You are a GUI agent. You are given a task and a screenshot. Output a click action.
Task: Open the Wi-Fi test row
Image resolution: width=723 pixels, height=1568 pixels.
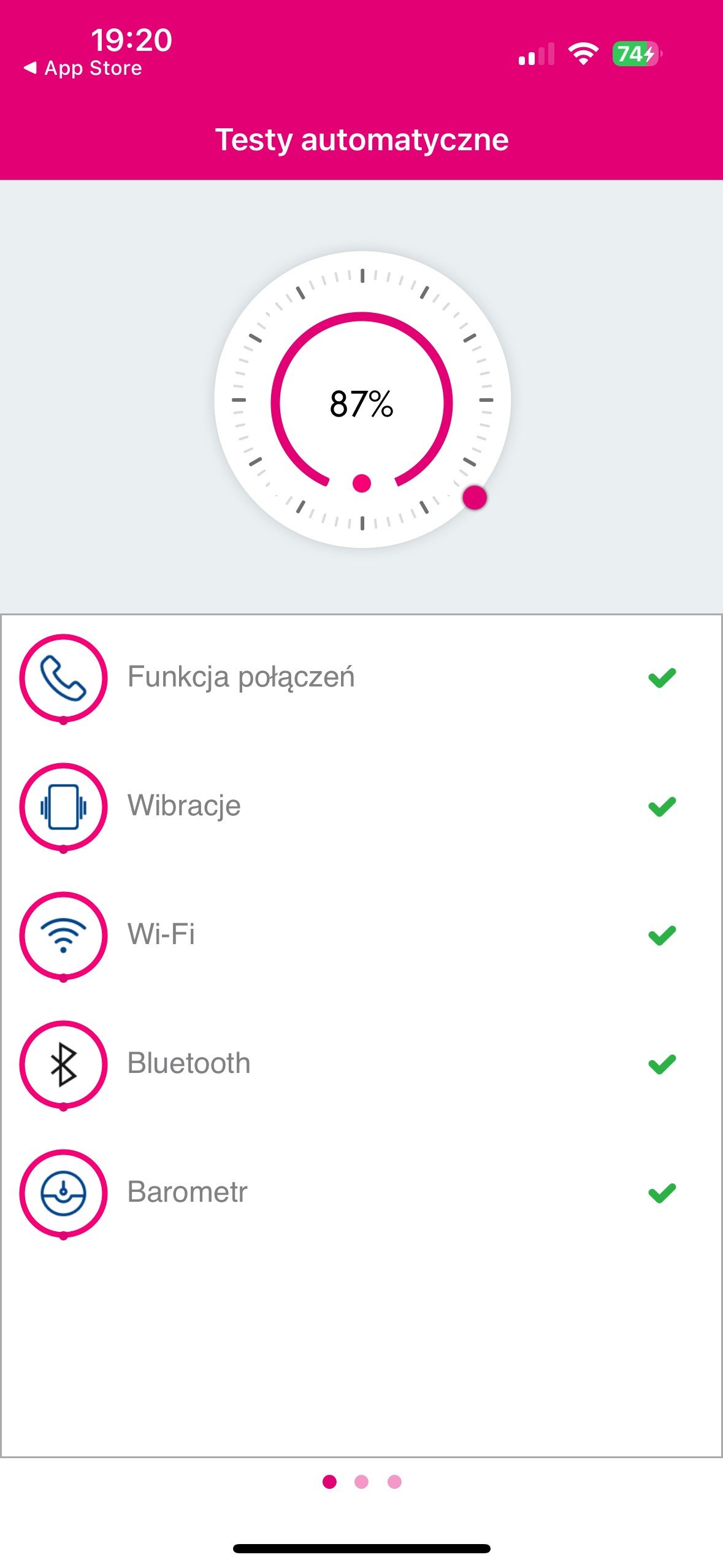(361, 935)
